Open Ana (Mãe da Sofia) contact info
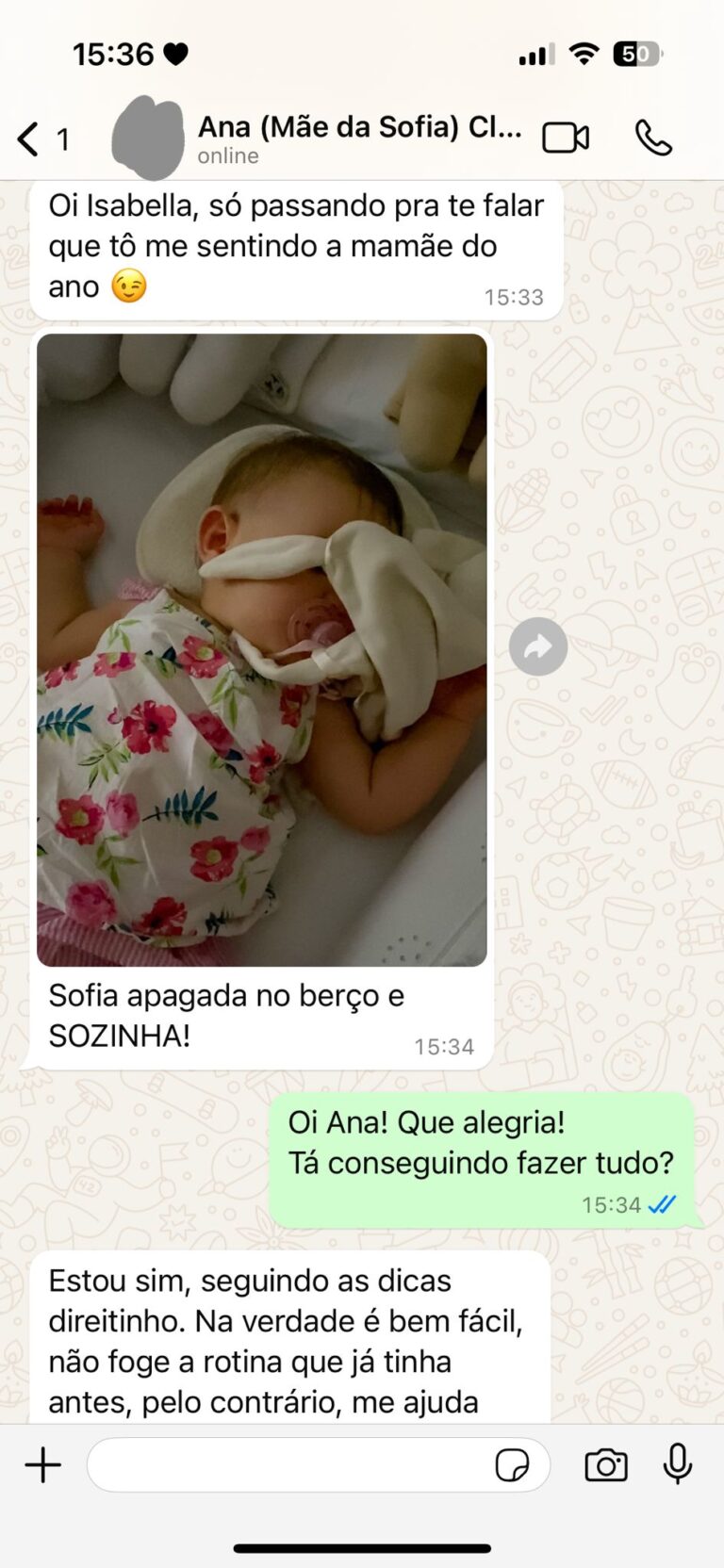Image resolution: width=724 pixels, height=1568 pixels. point(358,139)
